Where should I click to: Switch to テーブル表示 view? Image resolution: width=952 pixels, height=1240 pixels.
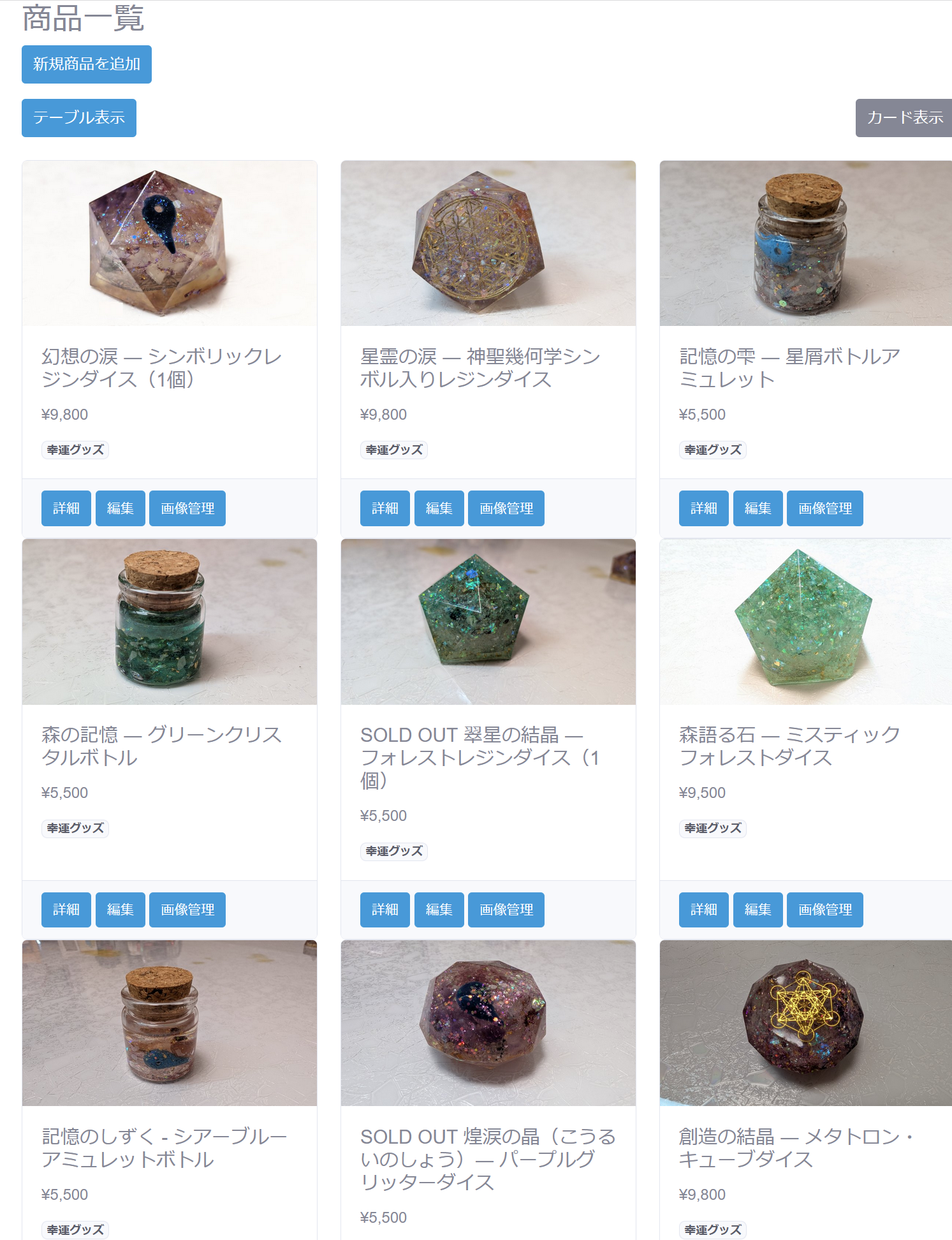(x=78, y=118)
